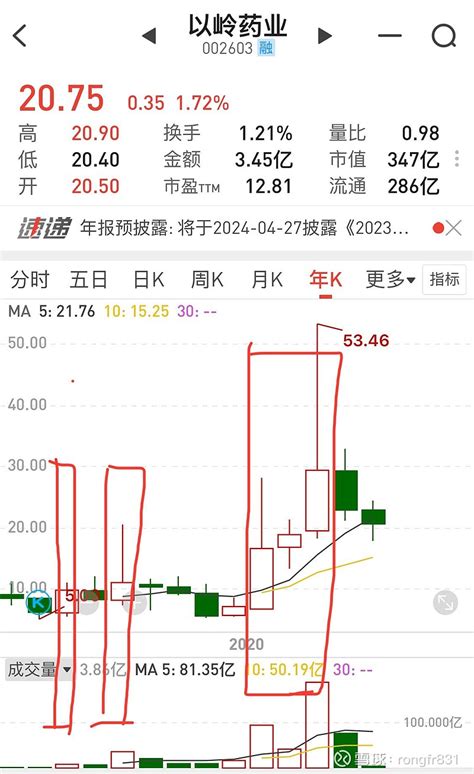Select the 年K chart tab
474x774 pixels.
point(326,281)
